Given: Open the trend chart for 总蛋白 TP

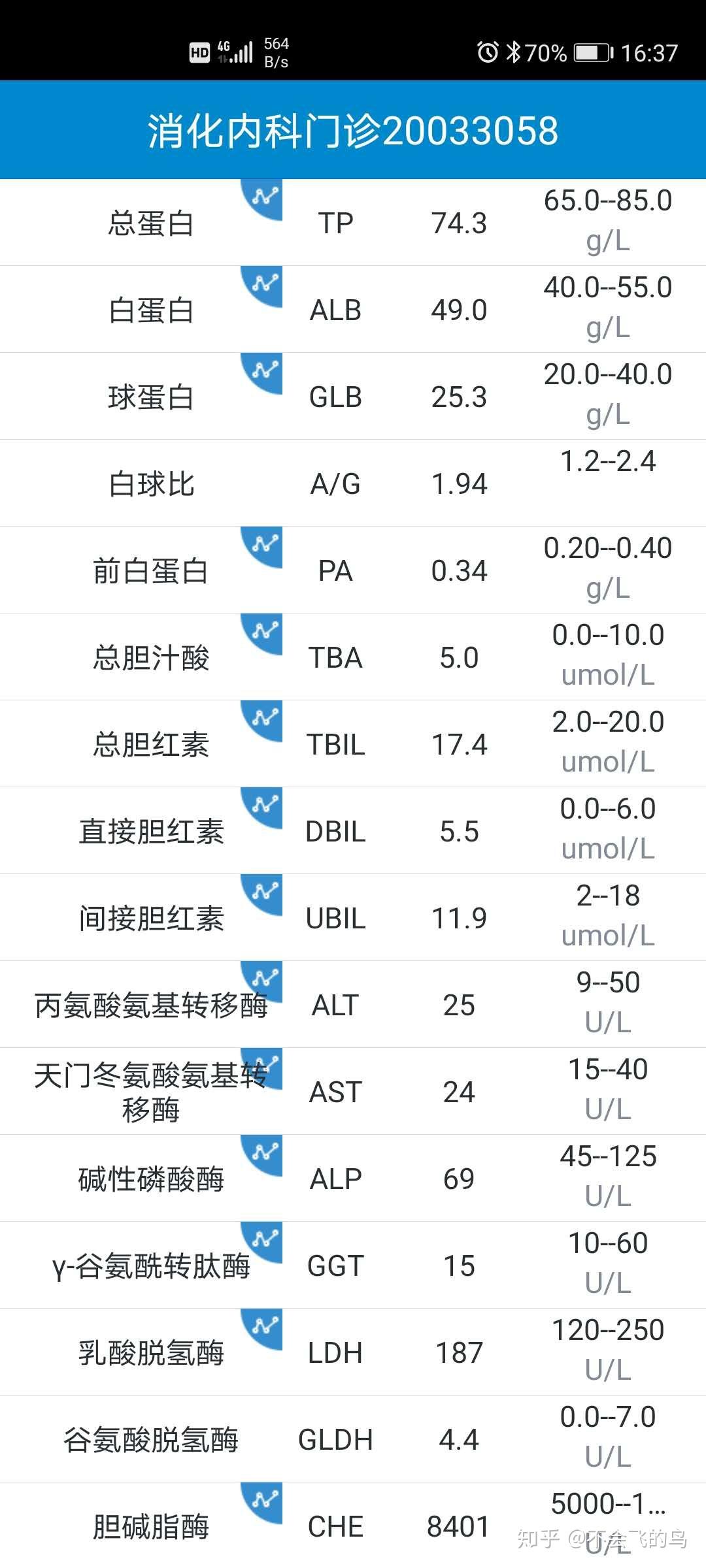Looking at the screenshot, I should click(x=265, y=196).
